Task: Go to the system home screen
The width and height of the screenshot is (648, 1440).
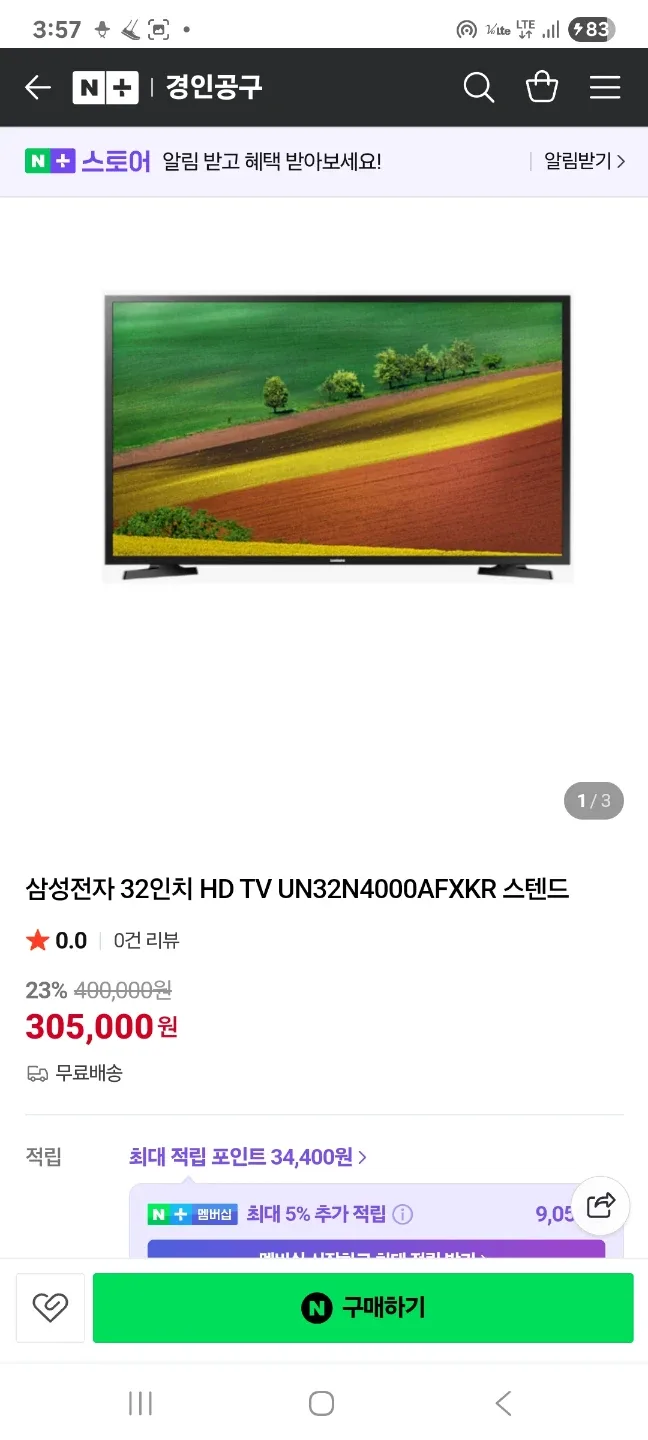Action: tap(321, 1403)
